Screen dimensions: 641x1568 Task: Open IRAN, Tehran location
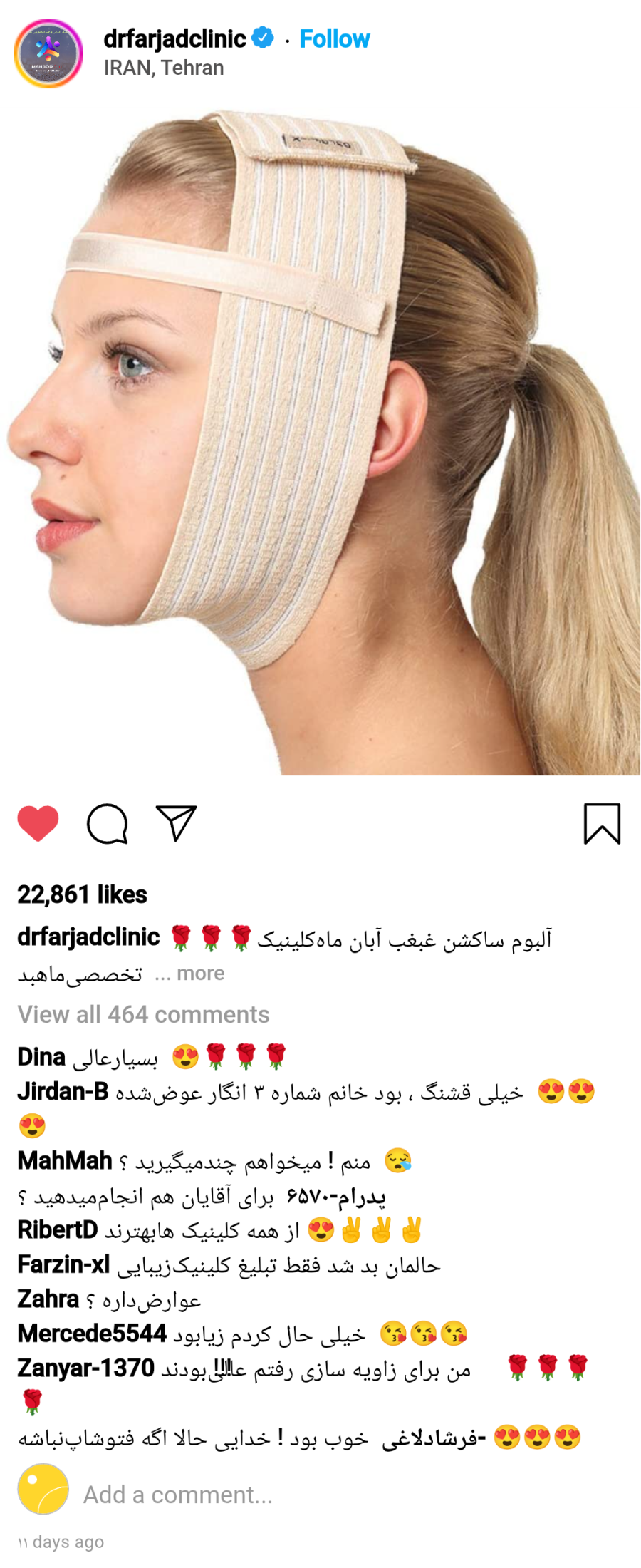tap(164, 68)
